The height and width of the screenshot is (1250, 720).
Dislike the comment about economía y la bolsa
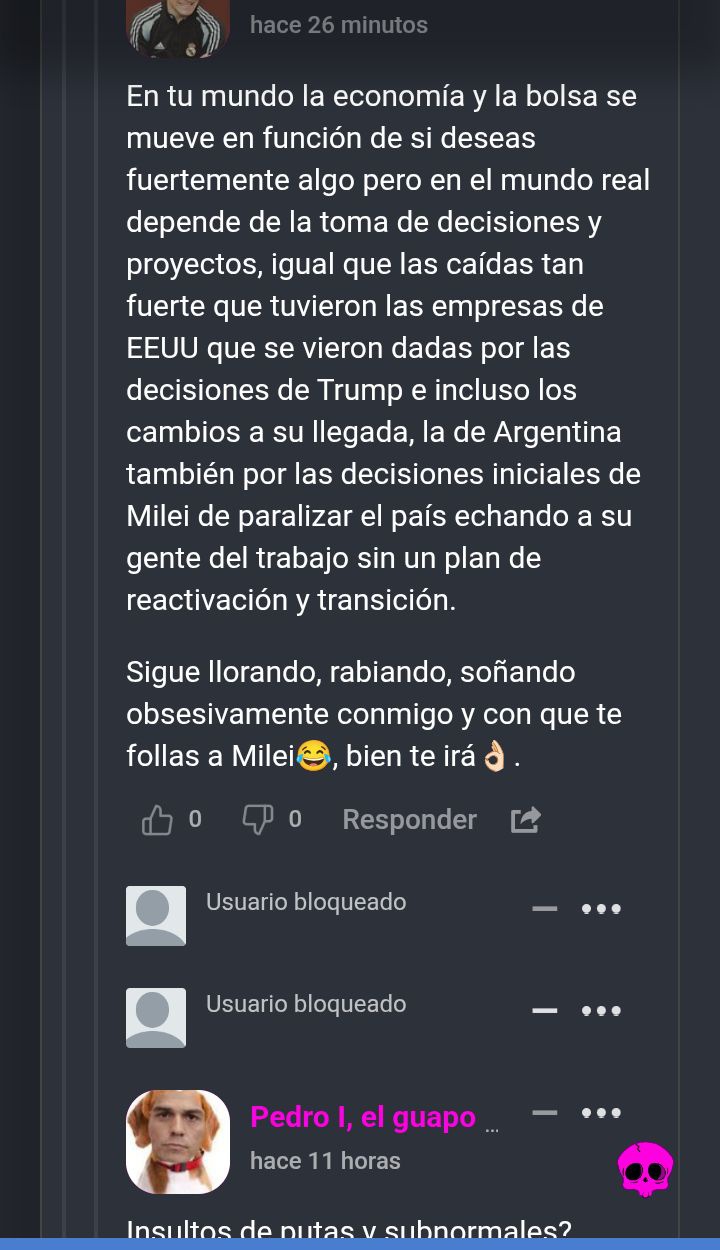[x=258, y=820]
